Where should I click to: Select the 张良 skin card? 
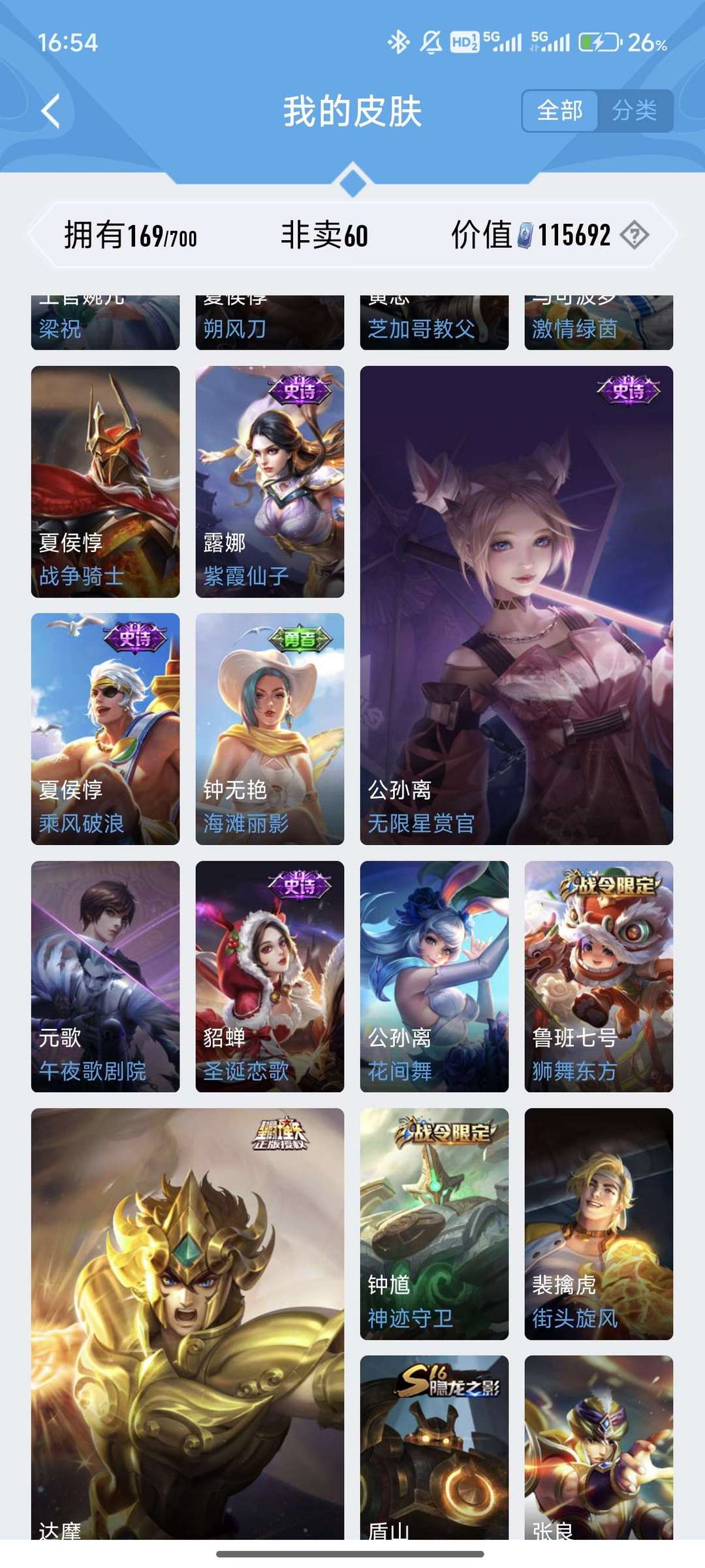599,1447
